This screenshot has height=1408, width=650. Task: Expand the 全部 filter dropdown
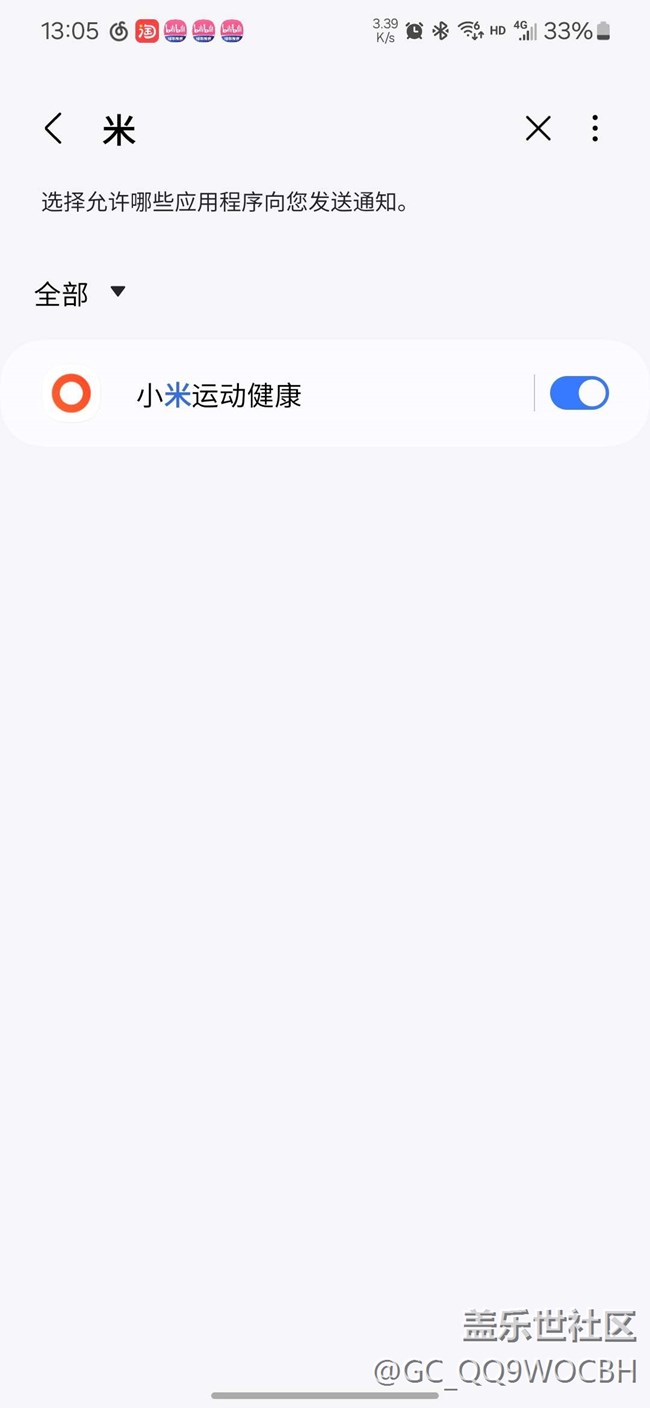point(80,293)
